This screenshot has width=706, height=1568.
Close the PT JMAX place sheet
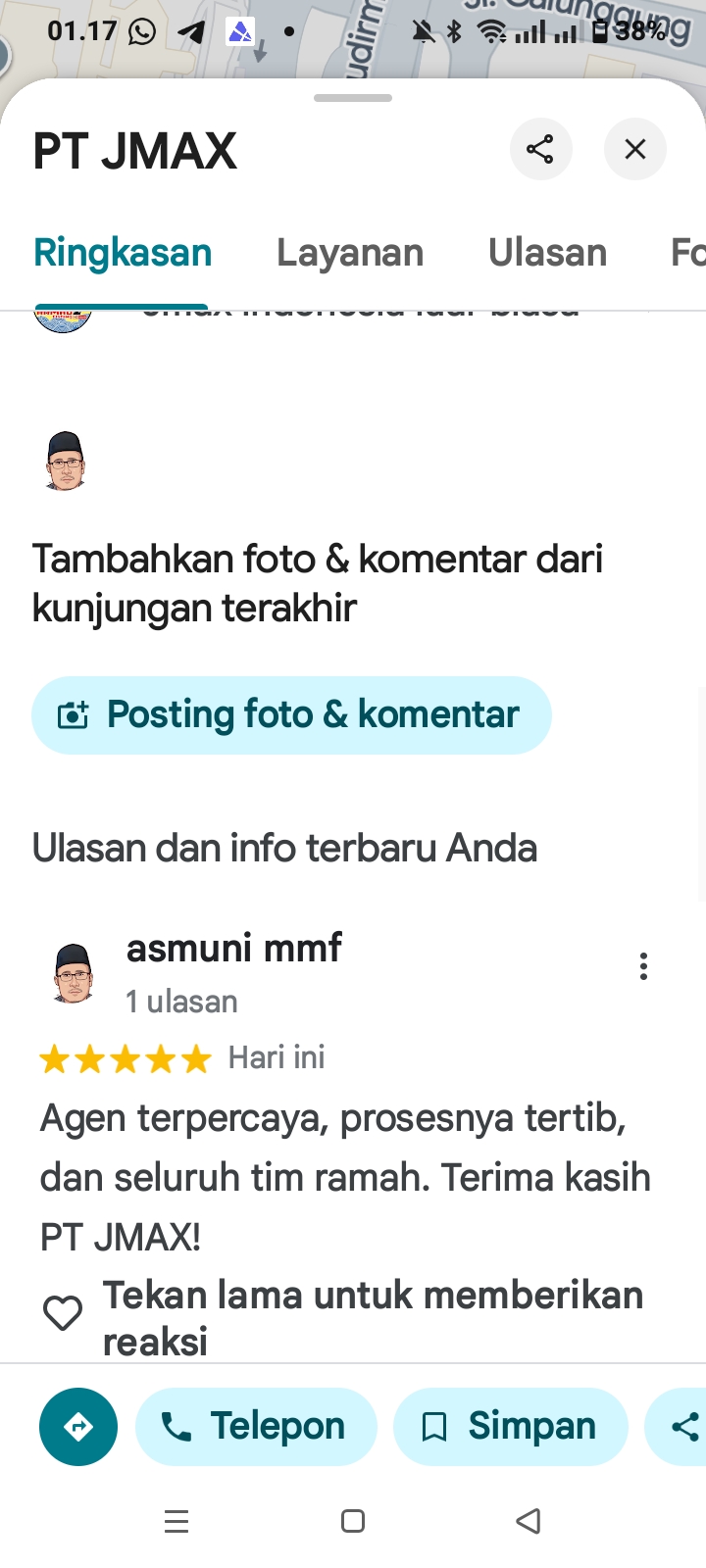coord(635,149)
